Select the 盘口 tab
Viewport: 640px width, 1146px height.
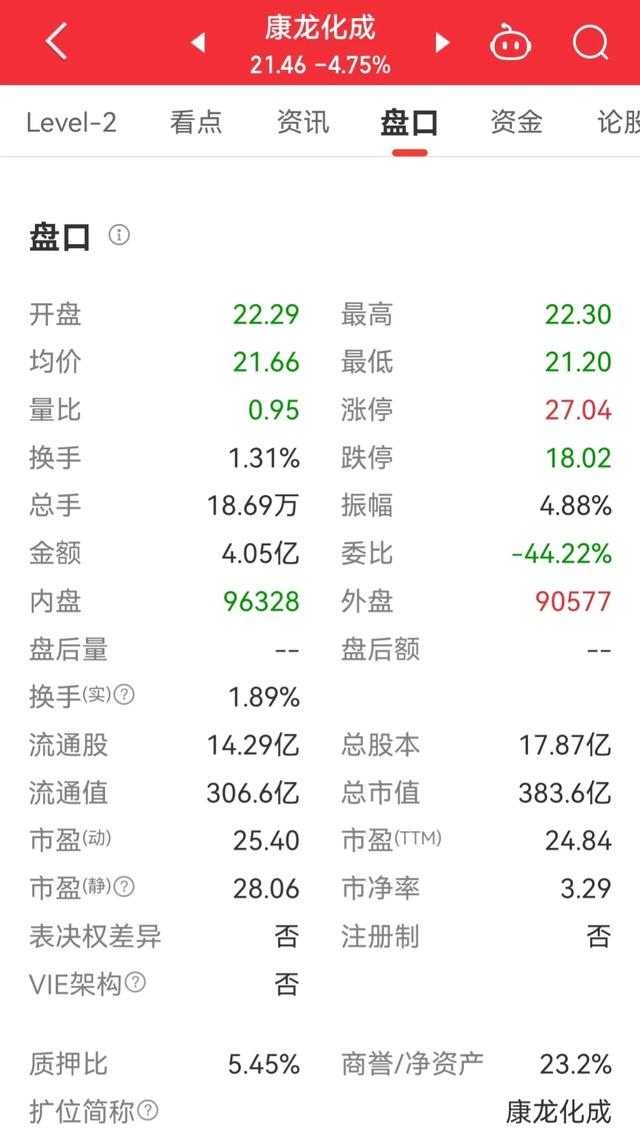[x=409, y=122]
